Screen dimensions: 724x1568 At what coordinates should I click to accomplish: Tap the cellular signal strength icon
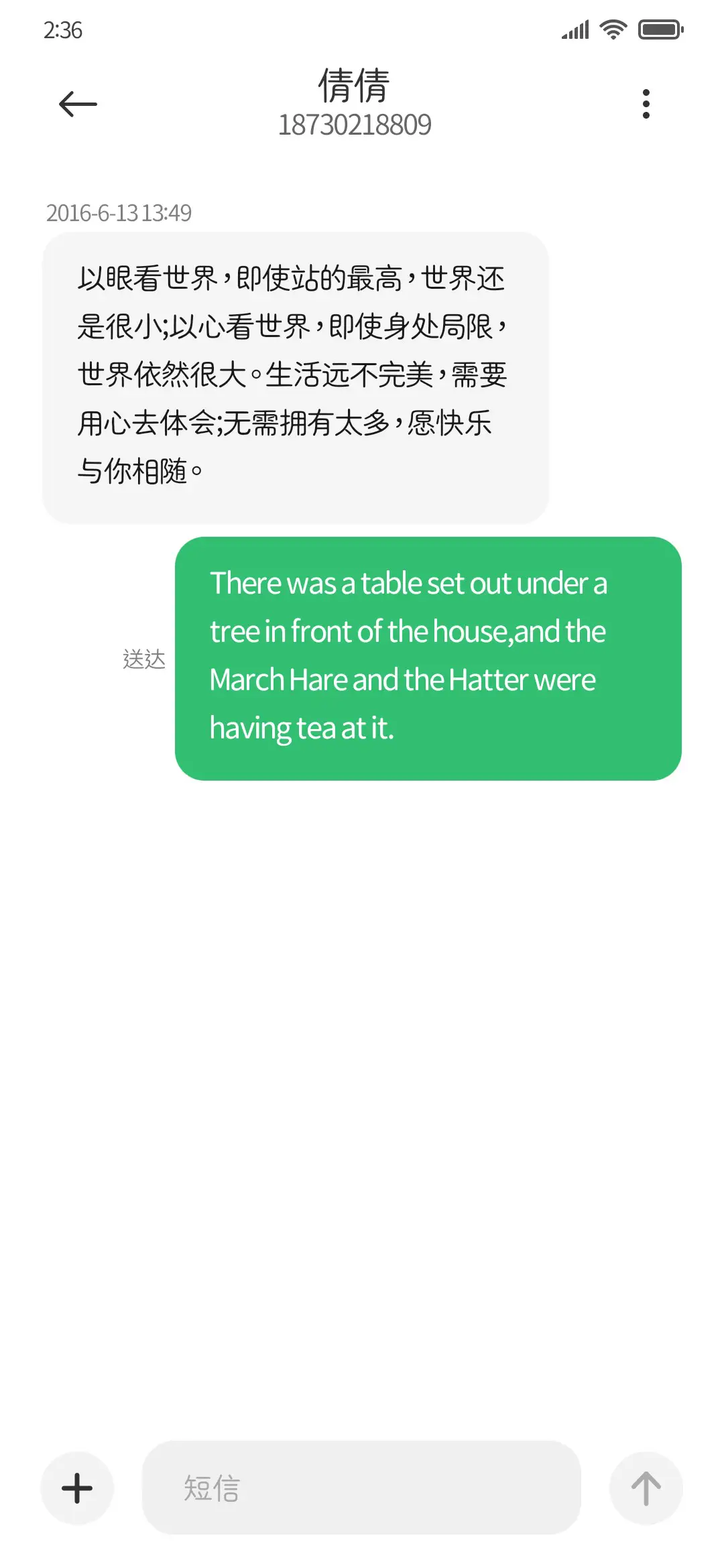click(x=573, y=29)
